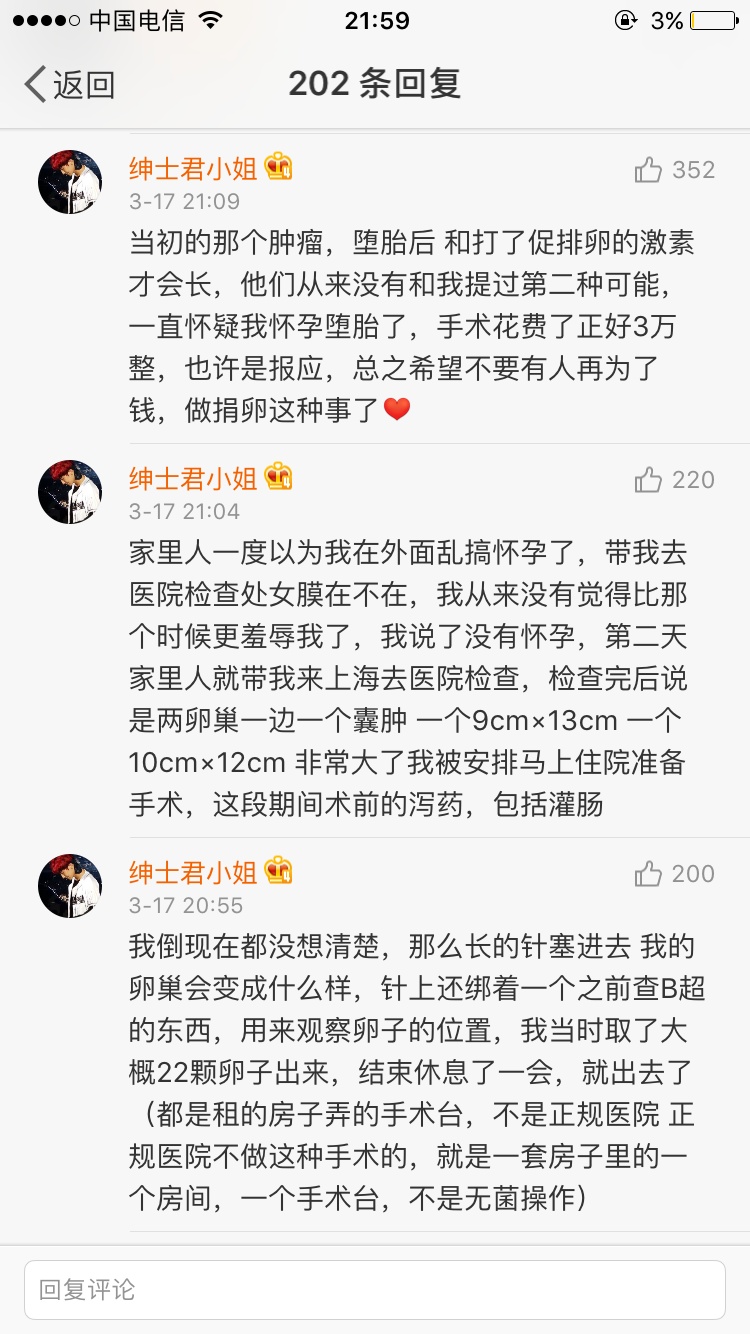
Task: Tap the back chevron icon in the top bar
Action: click(33, 84)
